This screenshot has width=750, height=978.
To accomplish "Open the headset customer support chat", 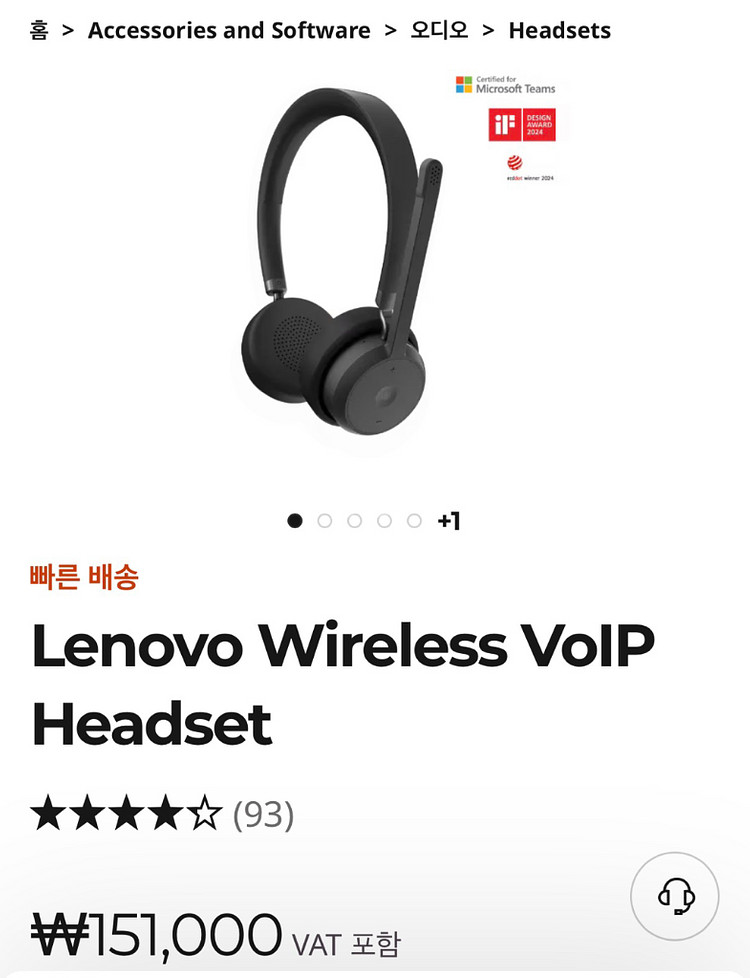I will coord(675,896).
